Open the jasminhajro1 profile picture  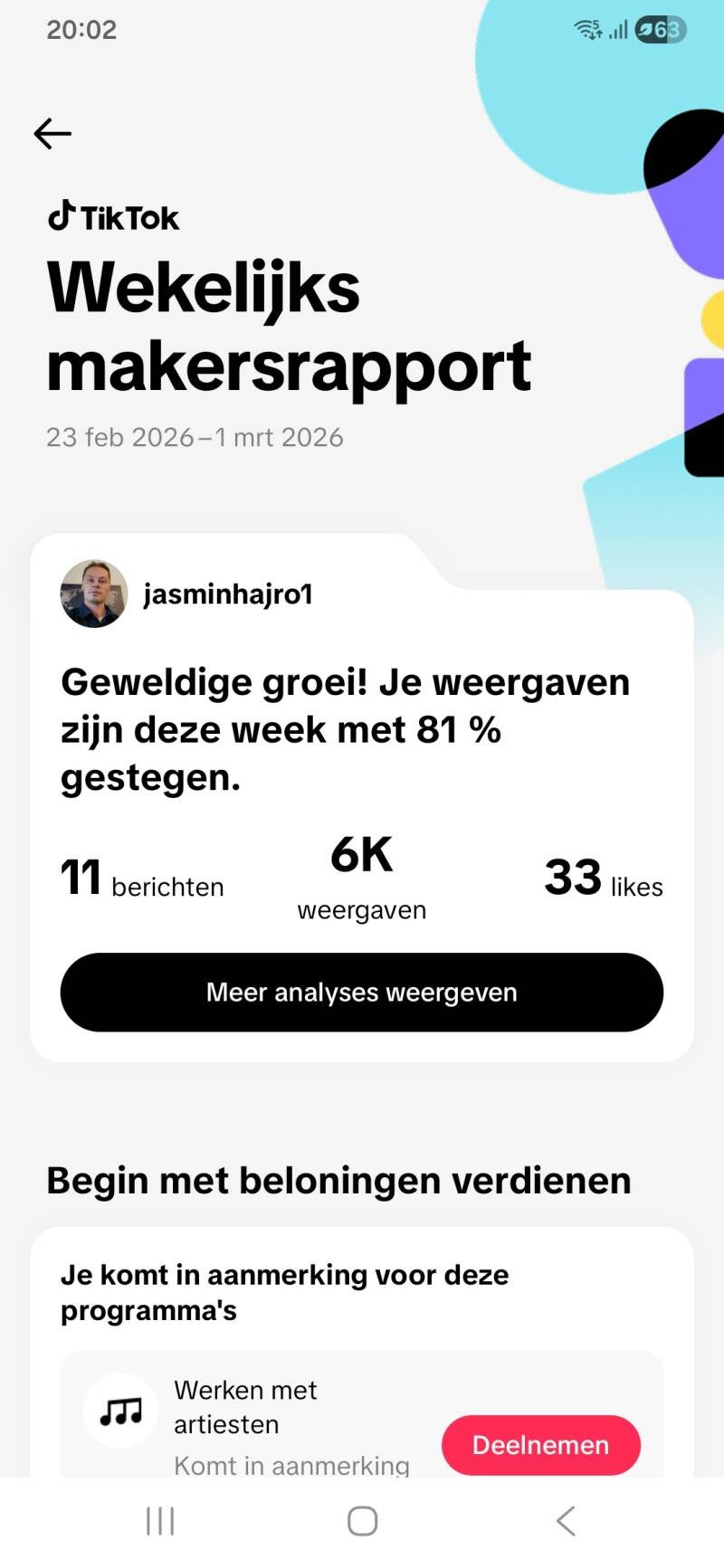click(94, 594)
